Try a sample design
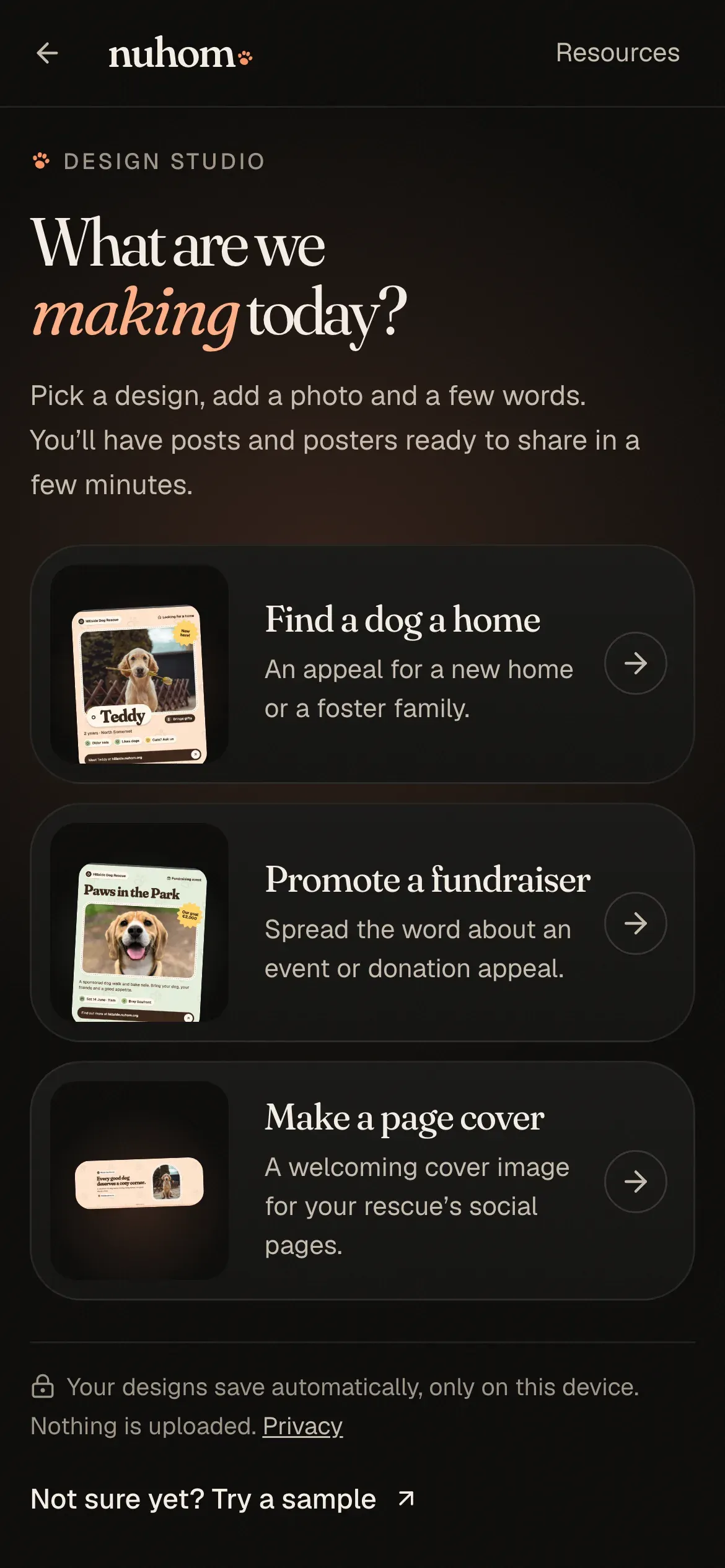This screenshot has height=1568, width=725. point(222,1499)
